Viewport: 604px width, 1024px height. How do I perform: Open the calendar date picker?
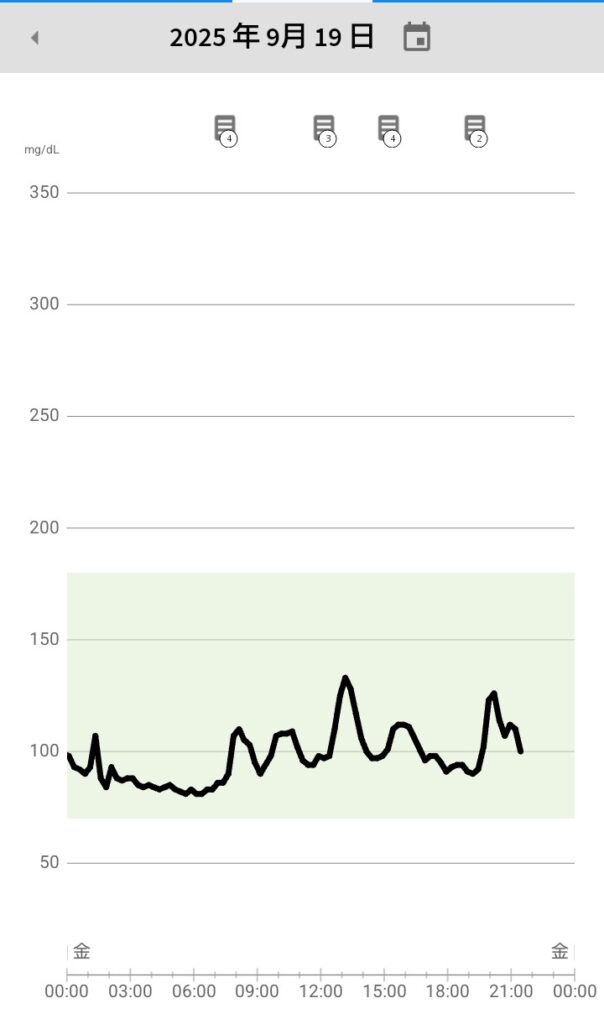tap(417, 37)
